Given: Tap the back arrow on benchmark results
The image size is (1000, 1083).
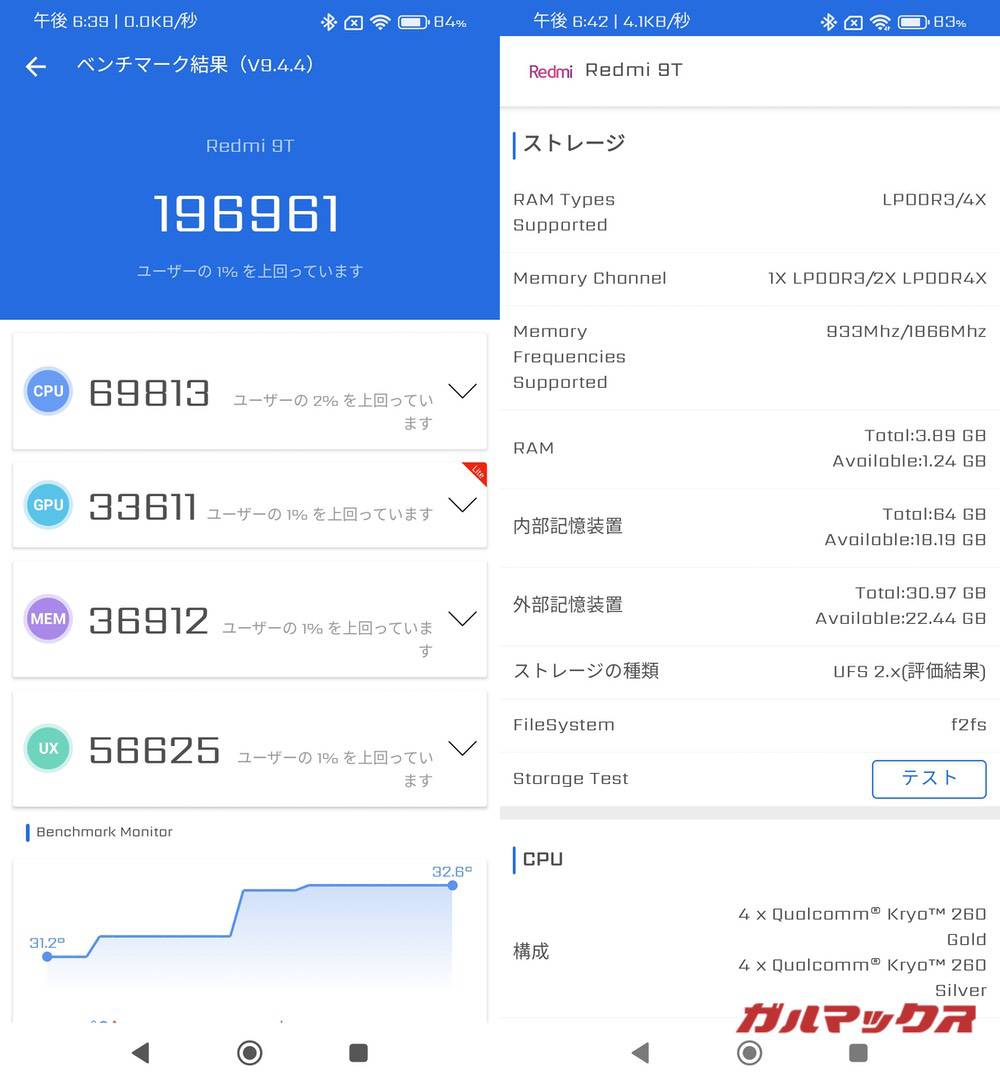Looking at the screenshot, I should [x=36, y=66].
